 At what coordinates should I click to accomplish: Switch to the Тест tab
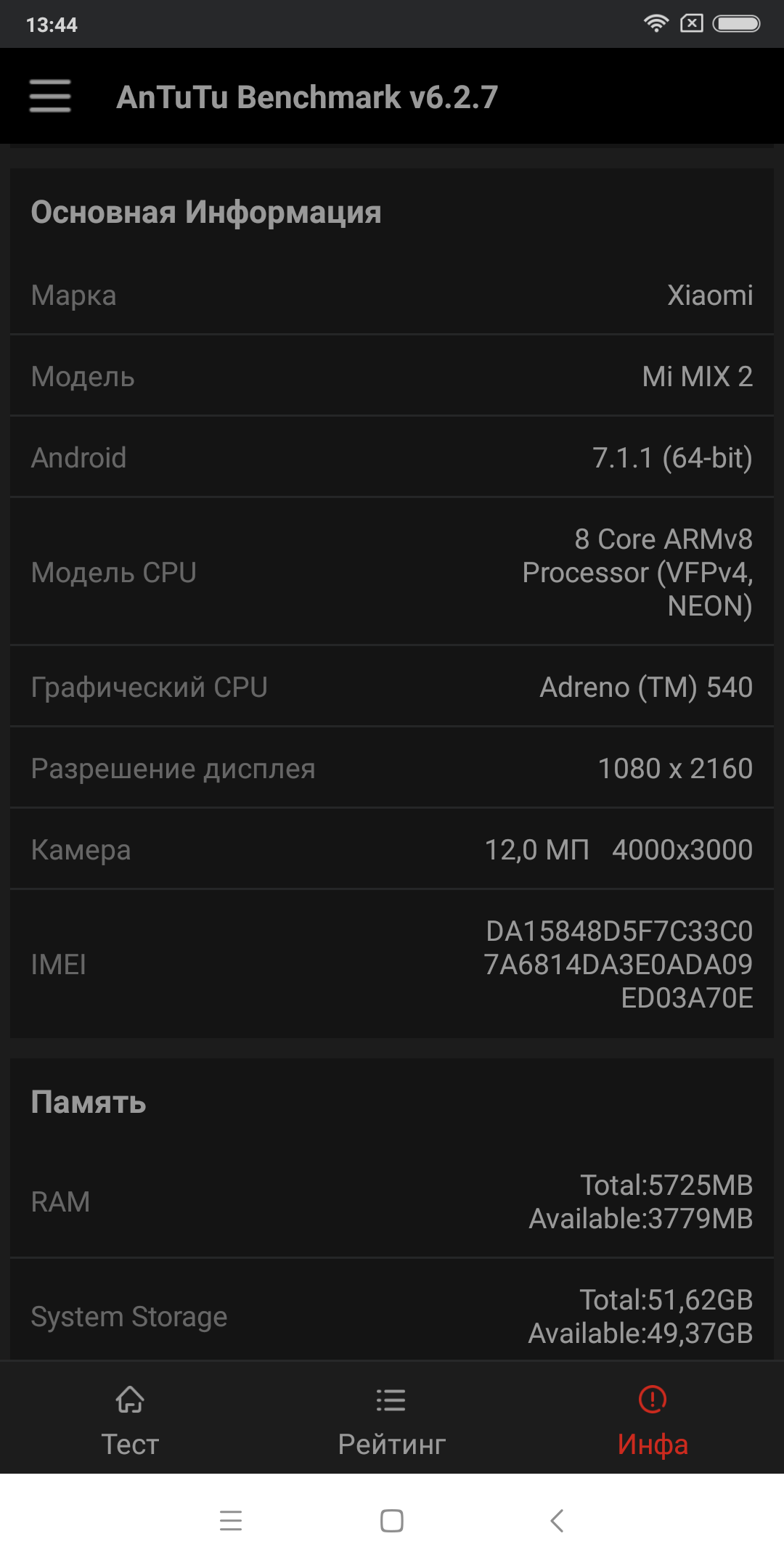[130, 1421]
